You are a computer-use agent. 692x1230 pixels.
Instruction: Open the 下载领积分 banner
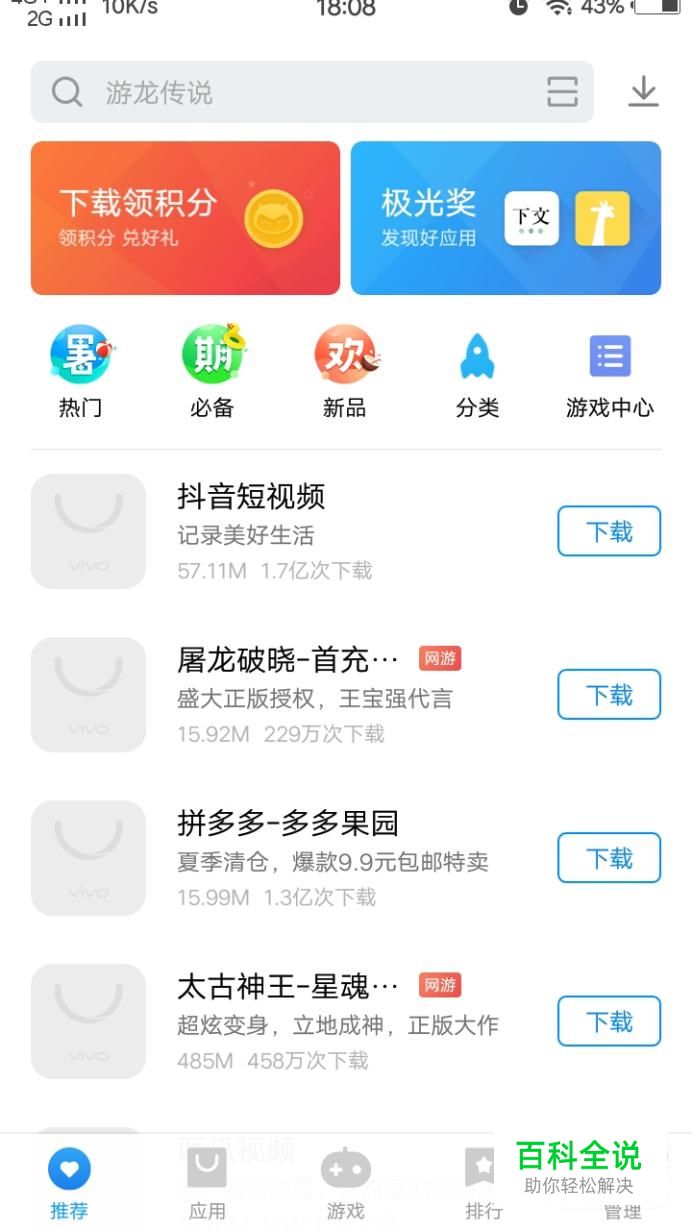click(x=185, y=218)
